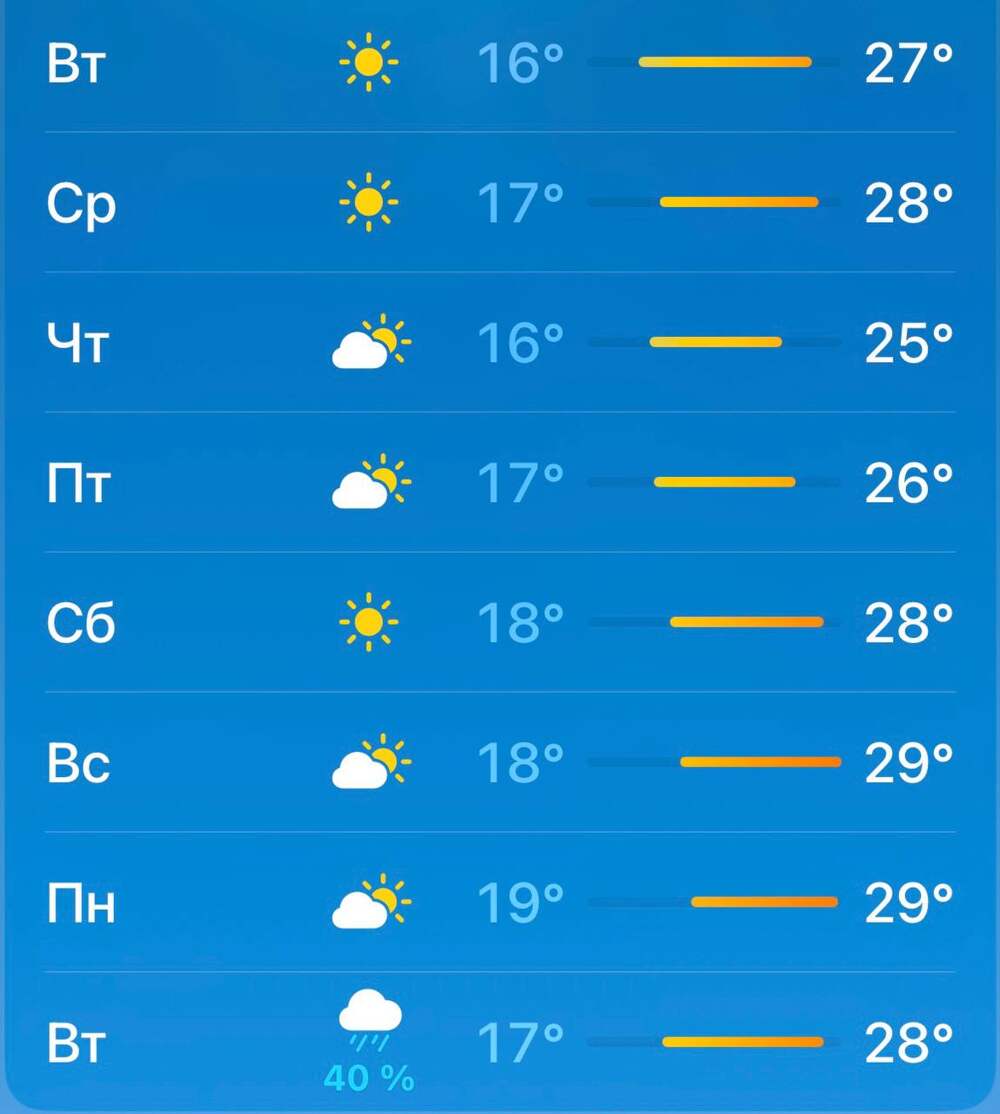Open the Вт row with 40 % rain
Image resolution: width=1000 pixels, height=1114 pixels.
(x=500, y=1043)
